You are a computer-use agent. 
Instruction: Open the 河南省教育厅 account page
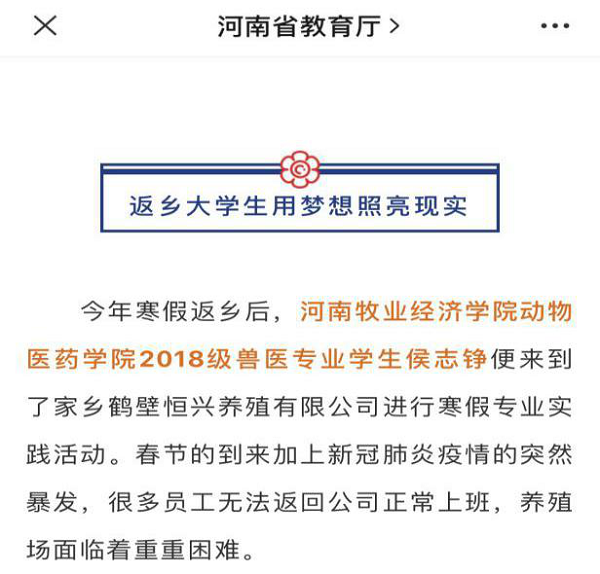pyautogui.click(x=308, y=27)
